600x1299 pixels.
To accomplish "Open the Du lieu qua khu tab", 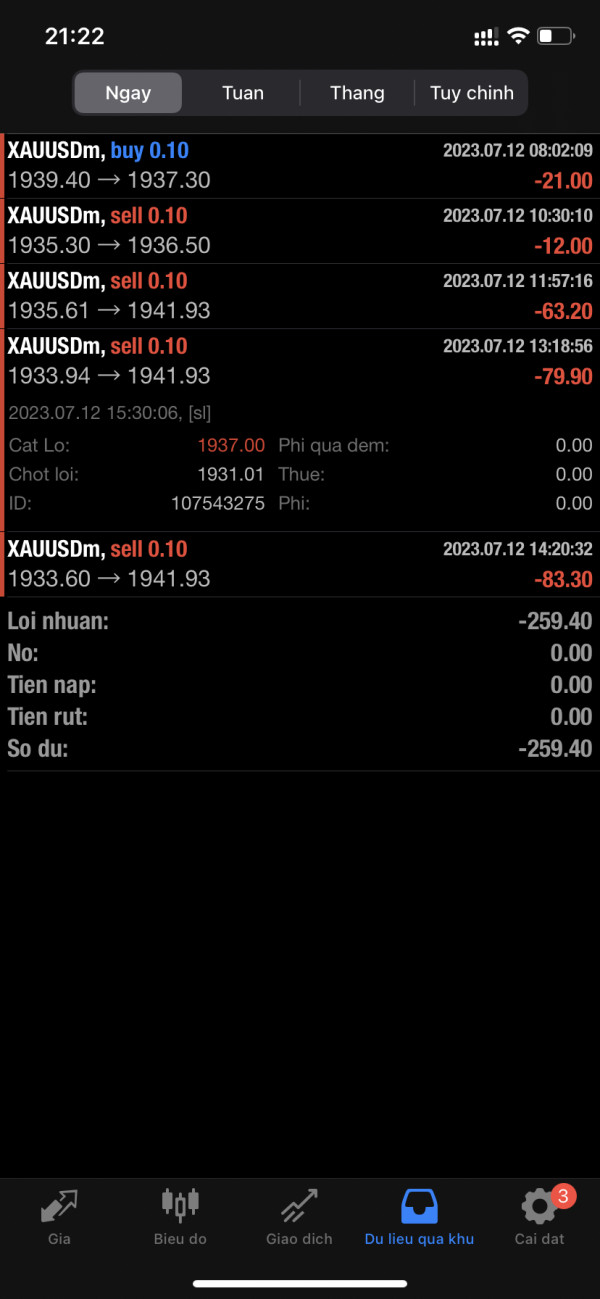I will [419, 1217].
